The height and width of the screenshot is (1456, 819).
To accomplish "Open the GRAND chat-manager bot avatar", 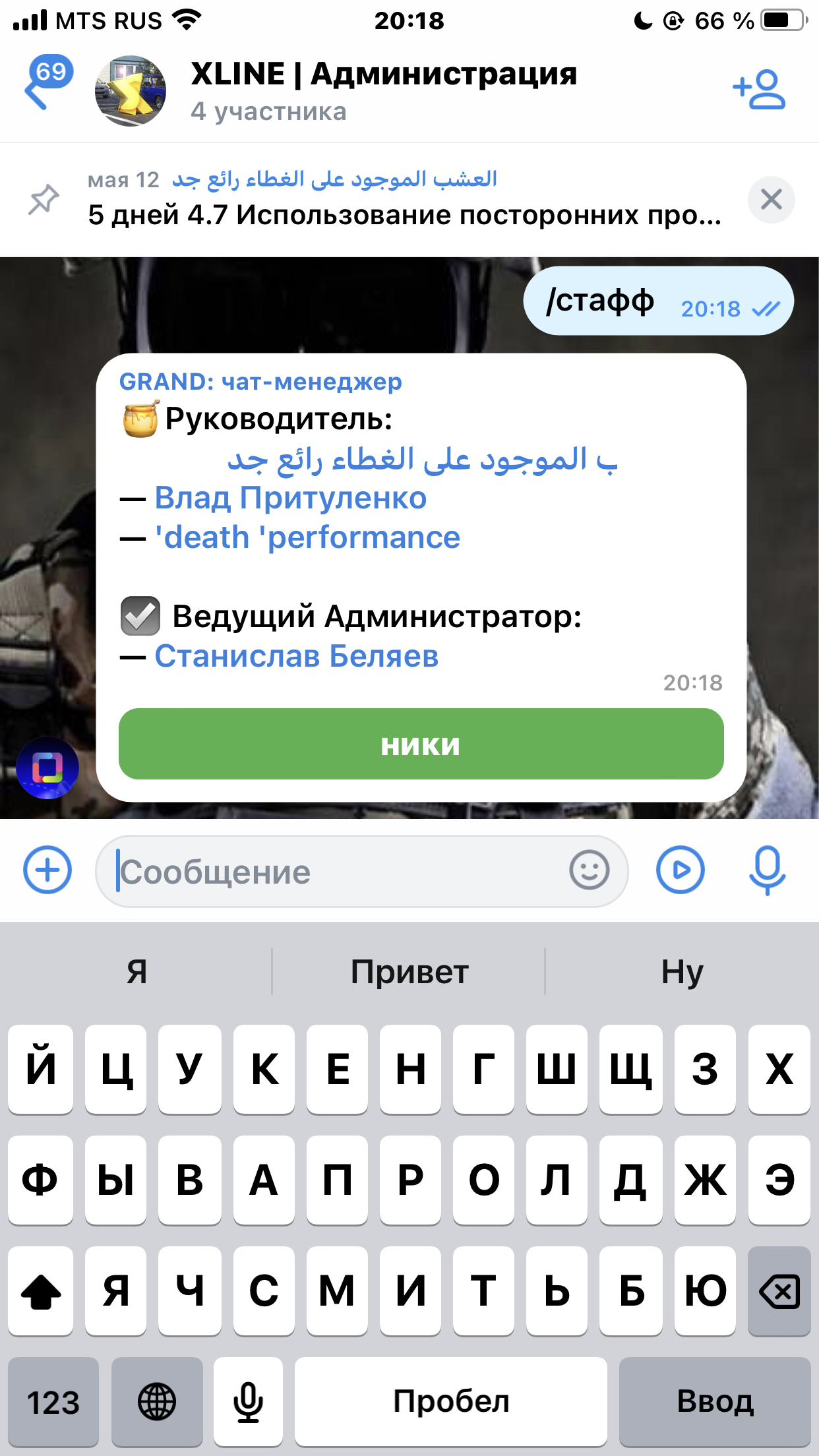I will (x=47, y=768).
